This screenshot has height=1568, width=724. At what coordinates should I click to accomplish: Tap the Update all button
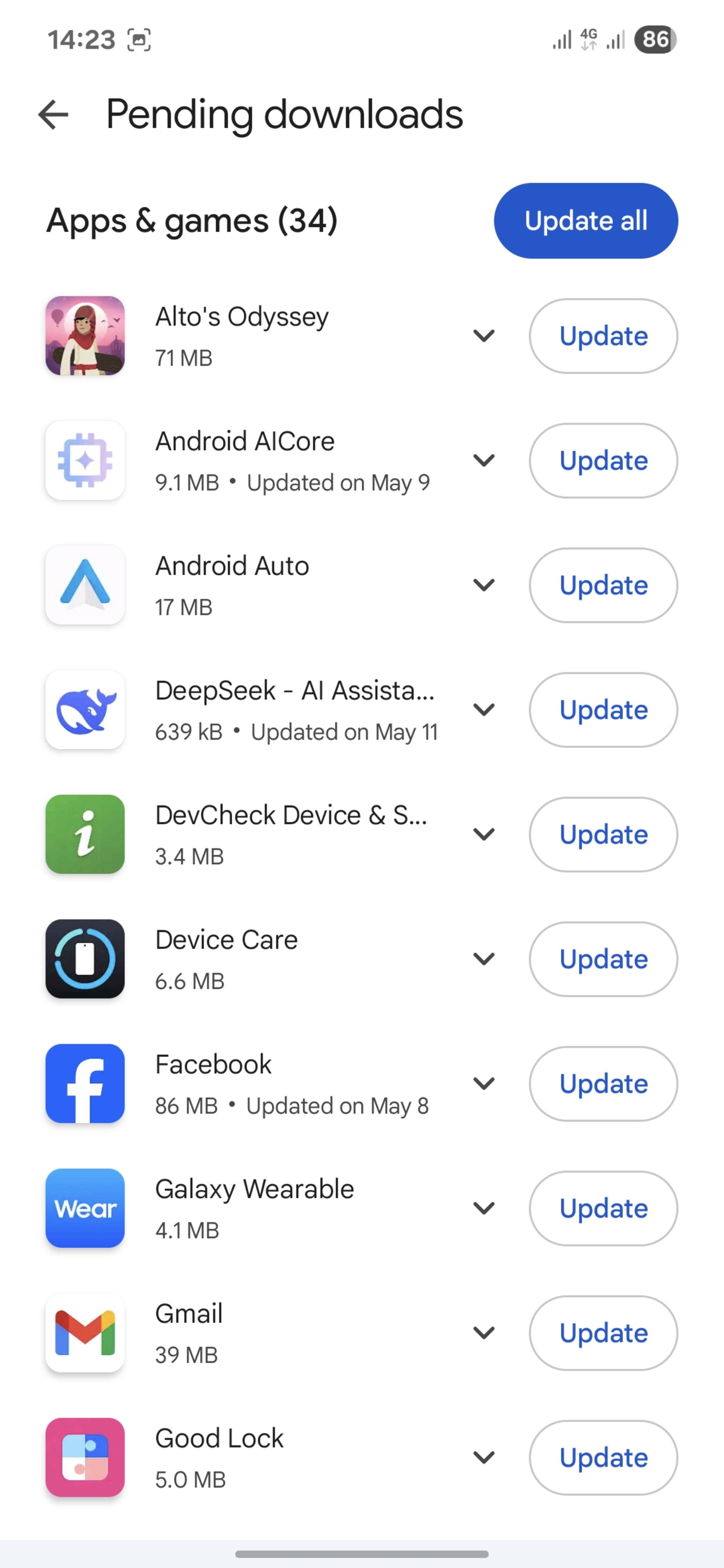(x=585, y=220)
